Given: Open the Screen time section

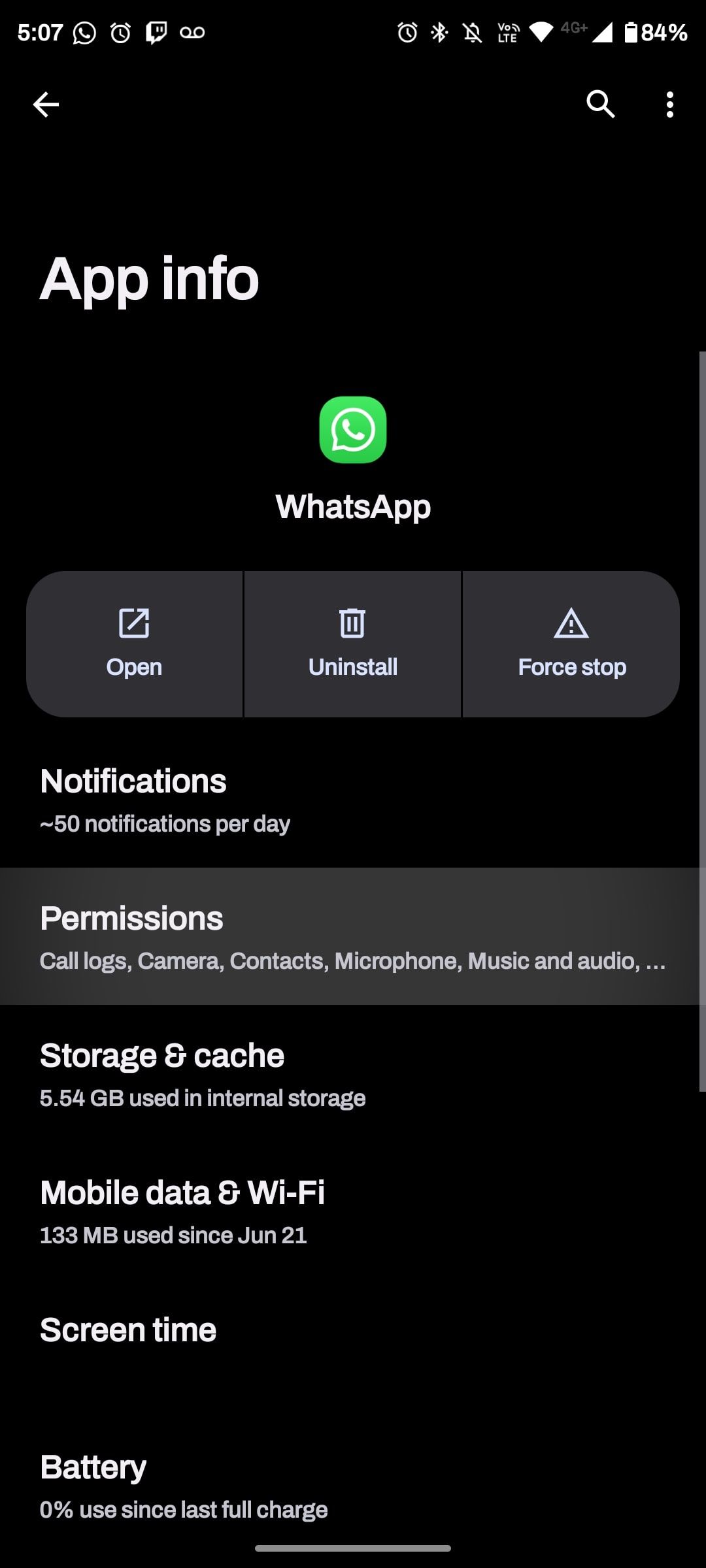Looking at the screenshot, I should click(353, 1330).
